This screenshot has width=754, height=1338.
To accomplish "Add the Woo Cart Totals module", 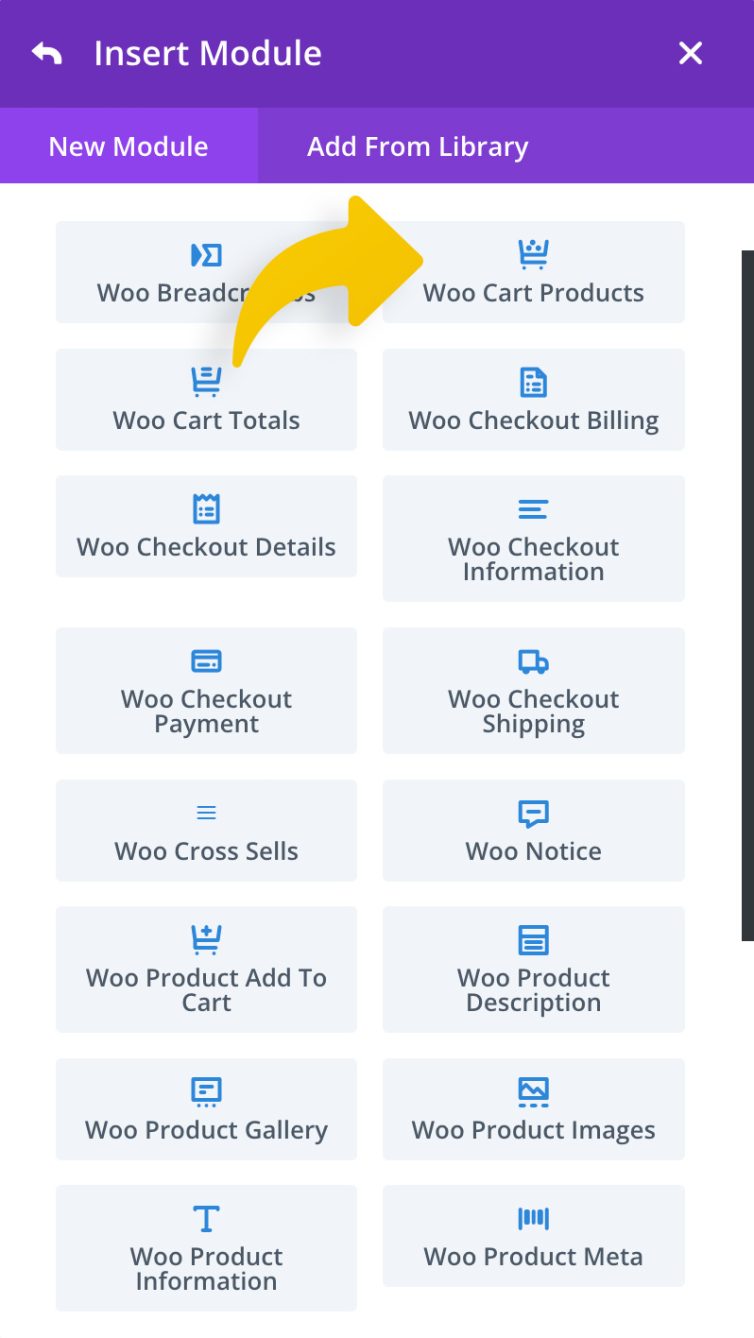I will (x=206, y=399).
